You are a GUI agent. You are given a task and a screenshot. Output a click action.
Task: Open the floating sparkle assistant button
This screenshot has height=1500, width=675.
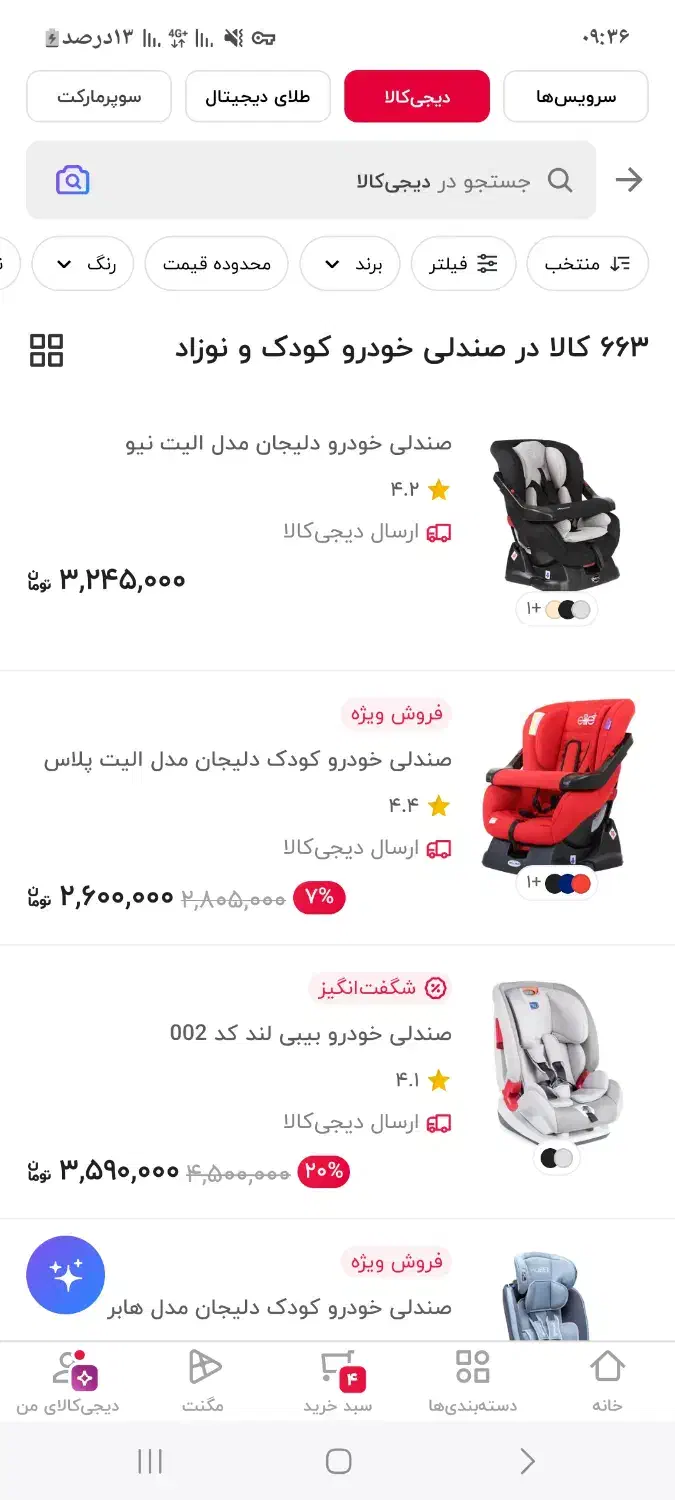pos(66,1274)
